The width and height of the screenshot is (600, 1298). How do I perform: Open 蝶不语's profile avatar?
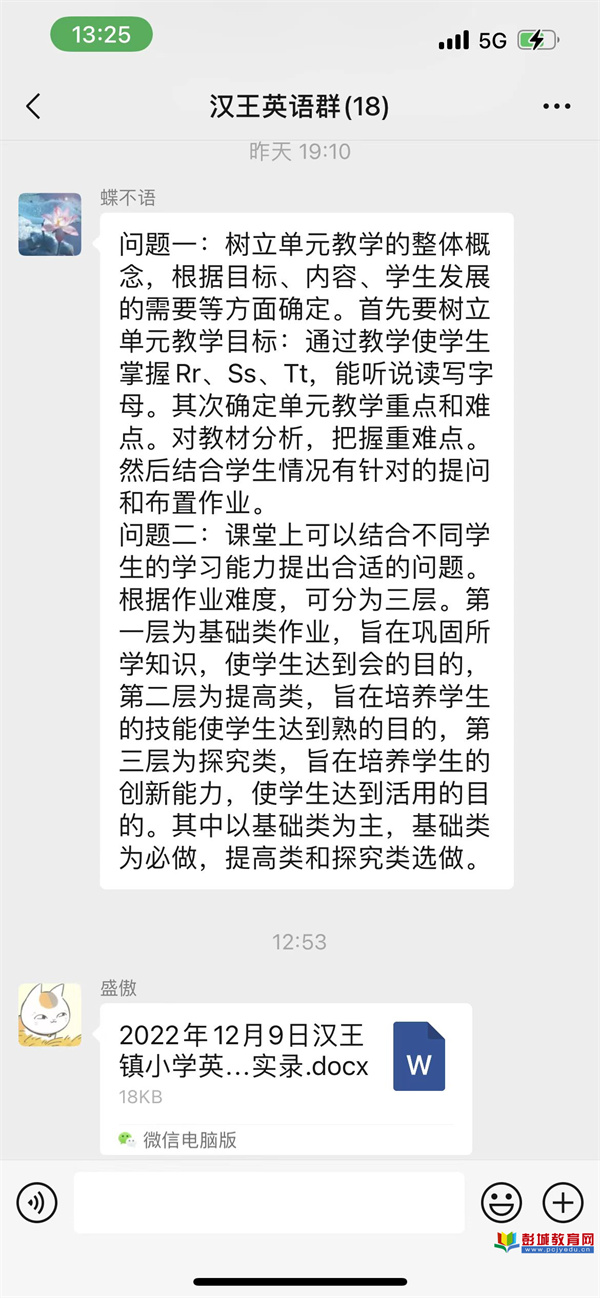click(x=50, y=224)
